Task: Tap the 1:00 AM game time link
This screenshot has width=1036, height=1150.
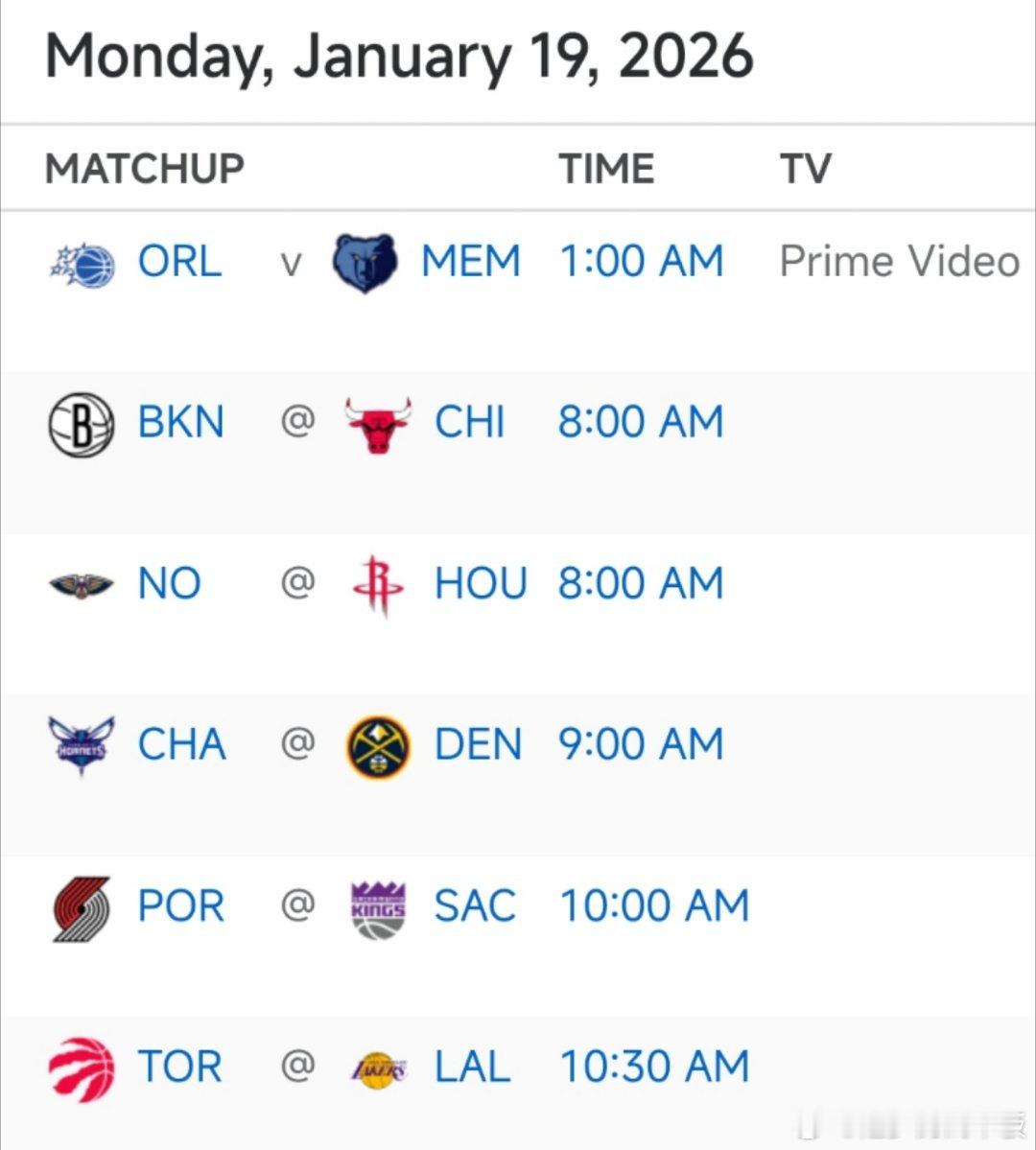Action: pyautogui.click(x=641, y=262)
